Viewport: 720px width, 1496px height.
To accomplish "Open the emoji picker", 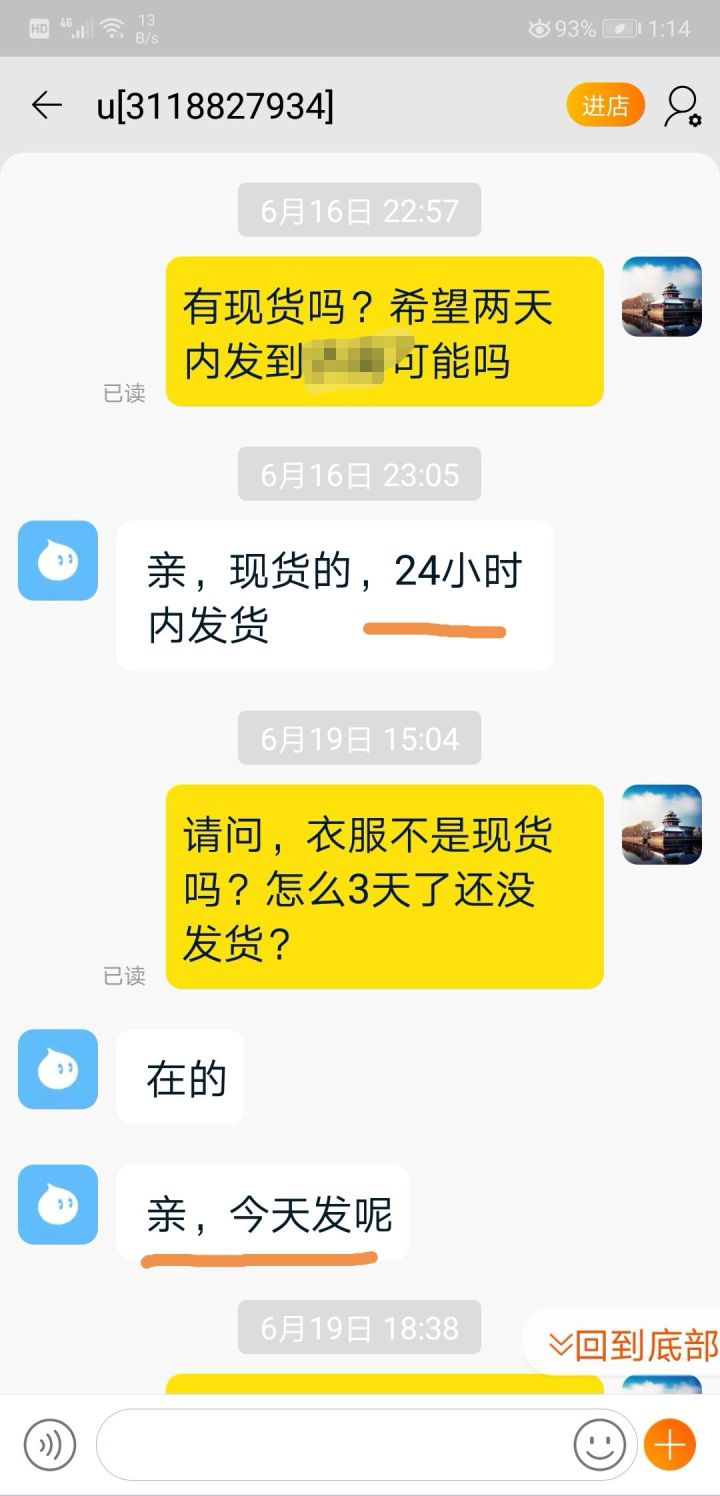I will pos(599,1445).
